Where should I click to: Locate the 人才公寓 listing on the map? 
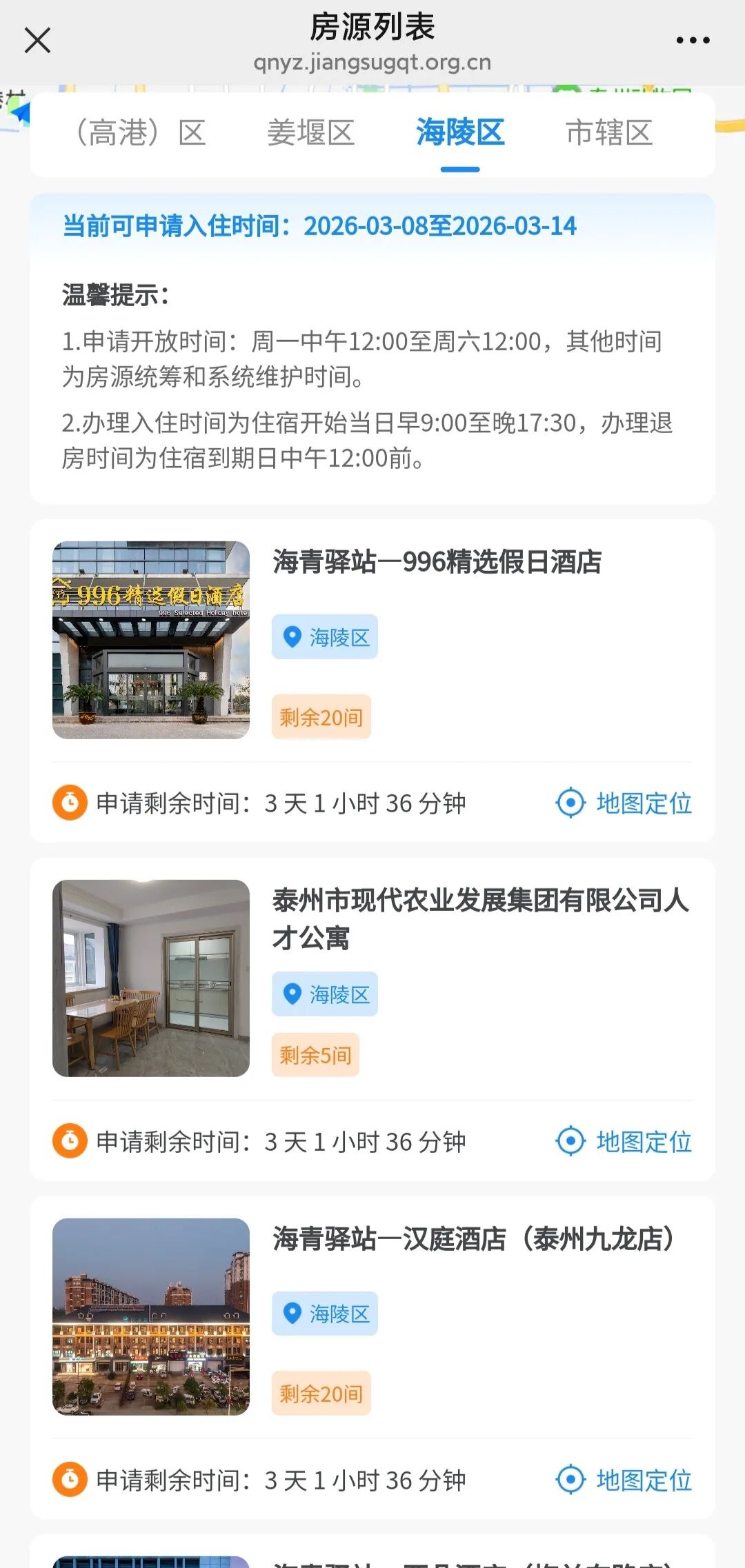pyautogui.click(x=624, y=1142)
